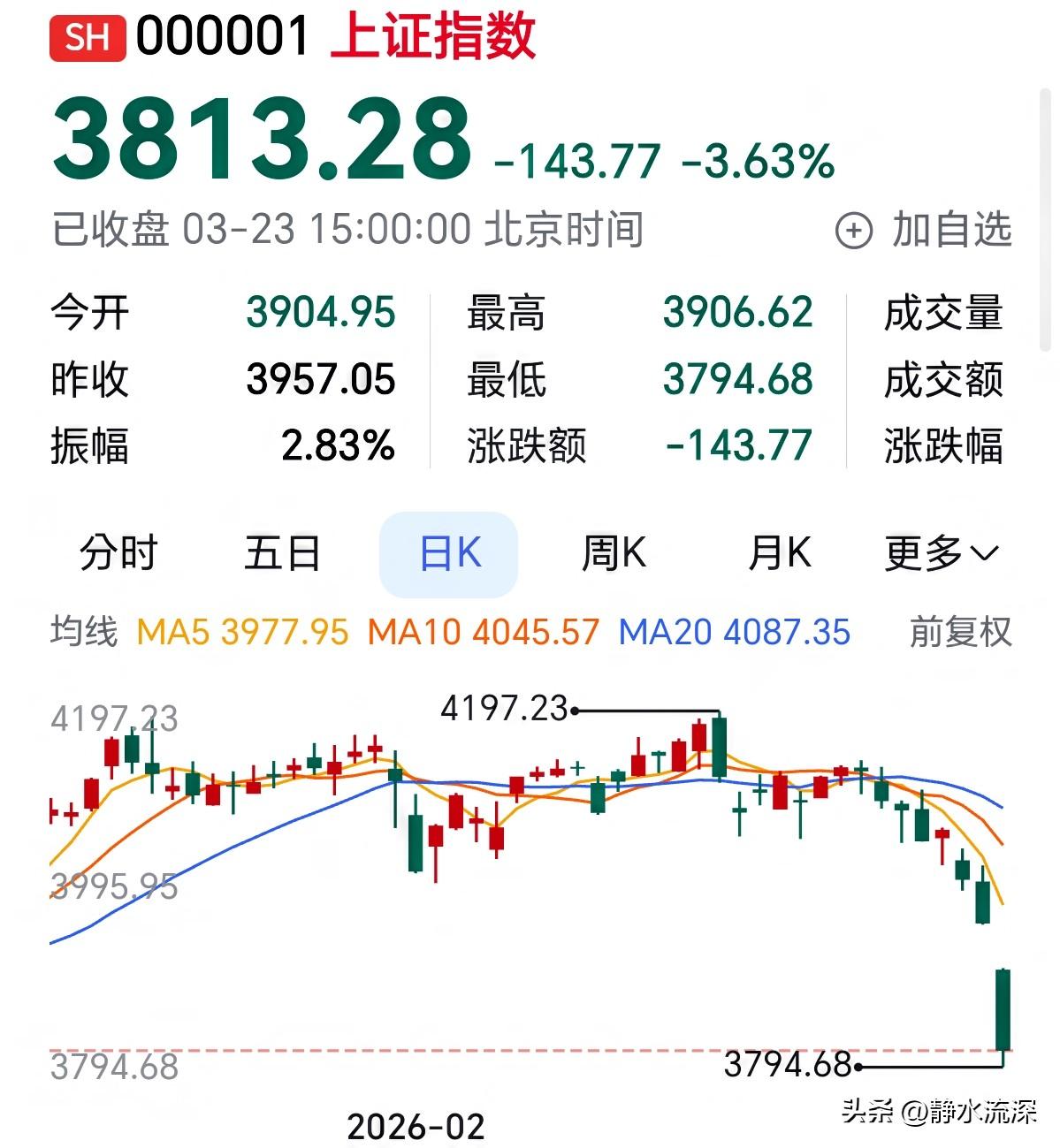1060x1148 pixels.
Task: Switch to the 五日 five-day tab
Action: click(283, 554)
